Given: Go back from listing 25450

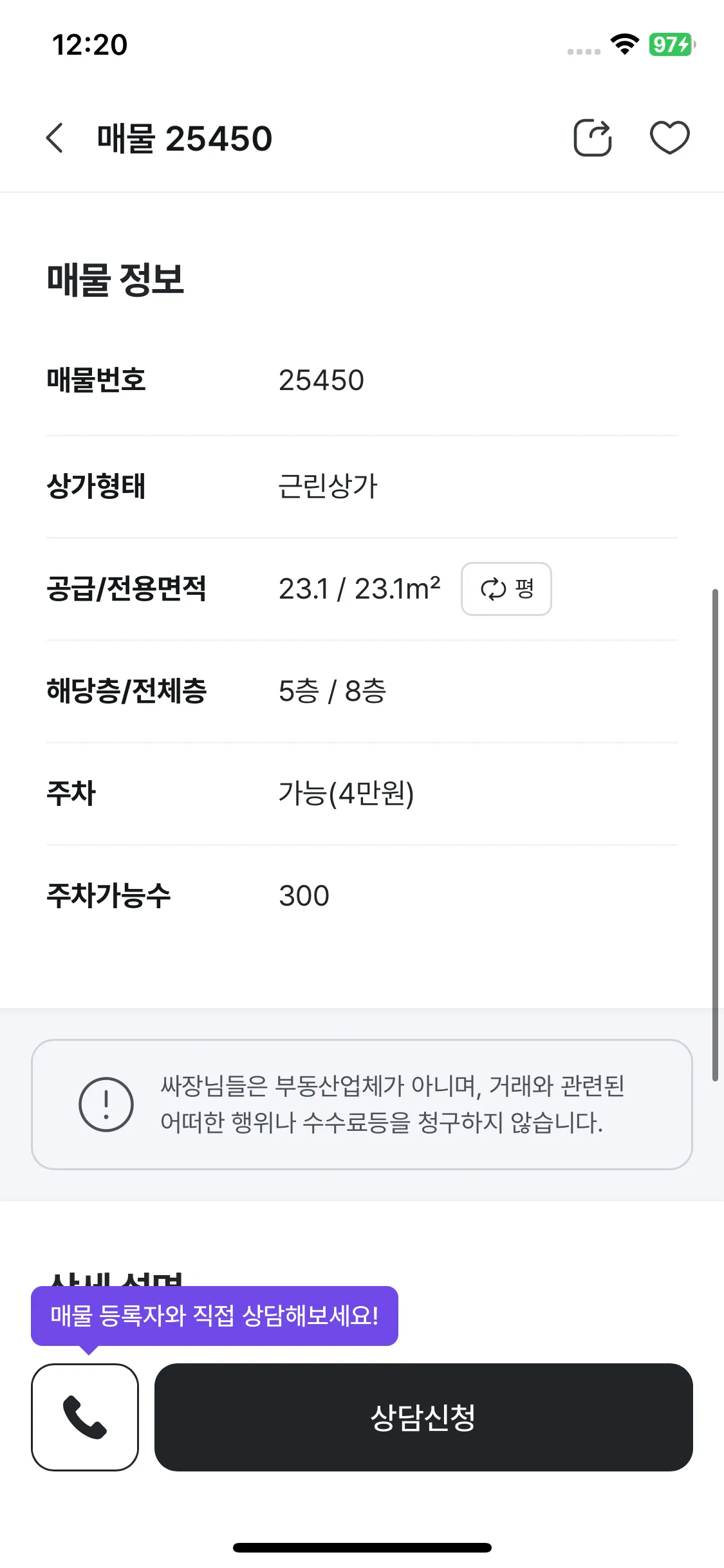Looking at the screenshot, I should pos(55,138).
